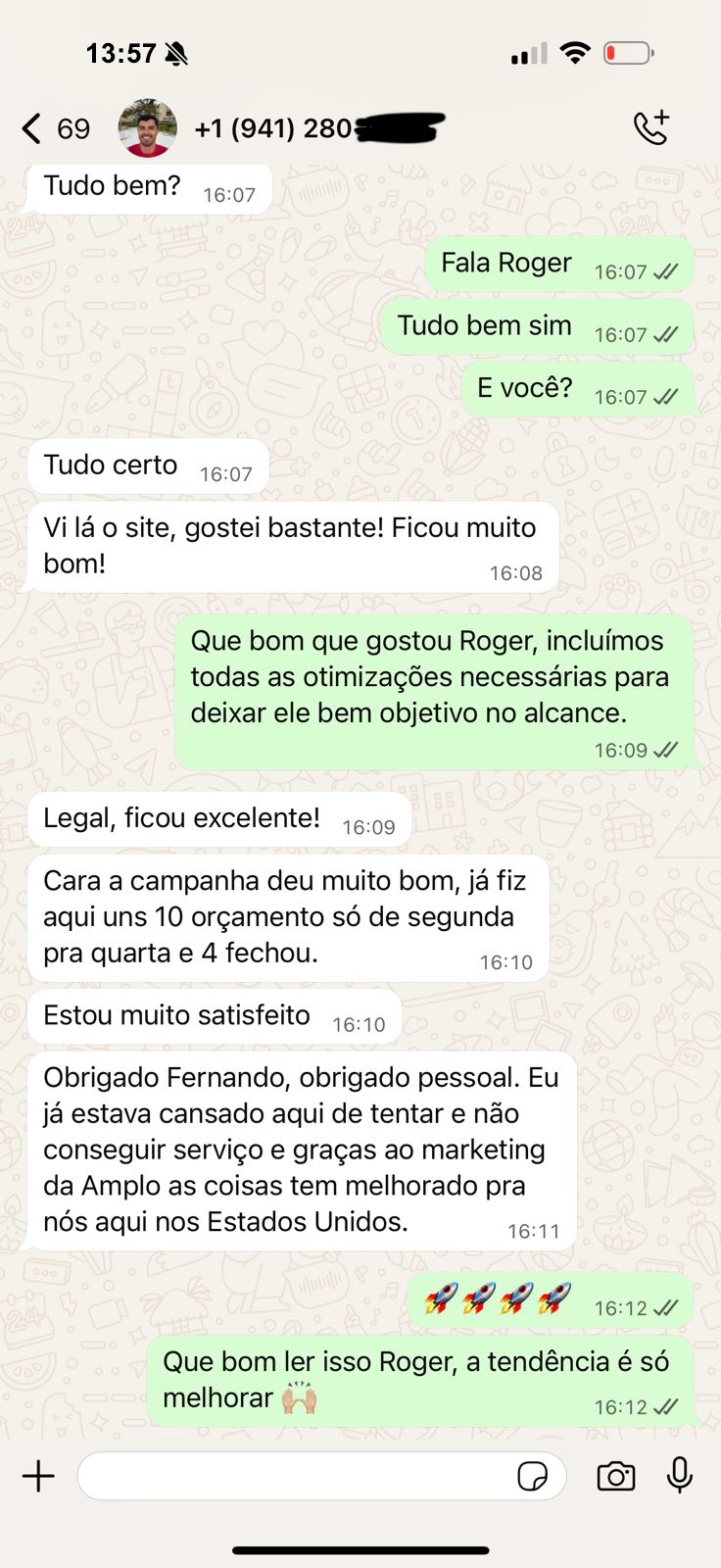Open the attachment plus menu
Image resolution: width=721 pixels, height=1568 pixels.
pyautogui.click(x=39, y=1476)
